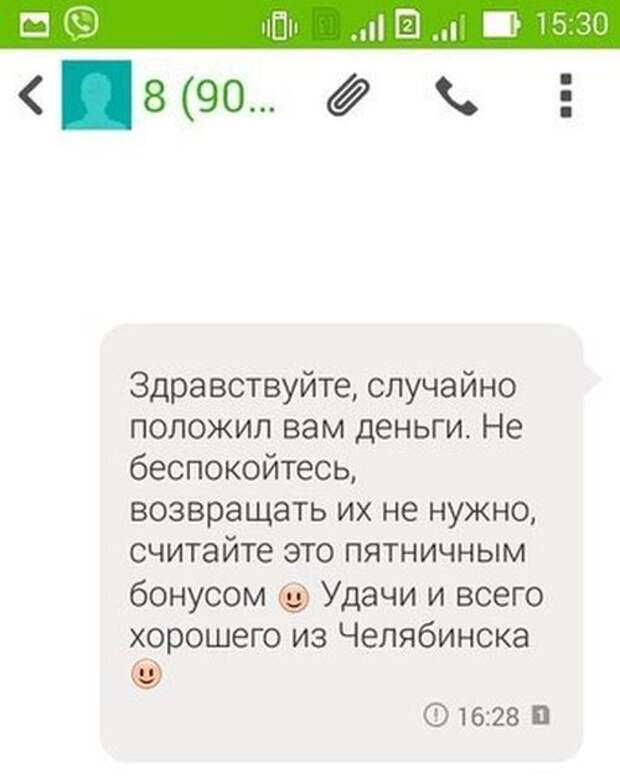Open the three-dot overflow menu

tap(565, 96)
